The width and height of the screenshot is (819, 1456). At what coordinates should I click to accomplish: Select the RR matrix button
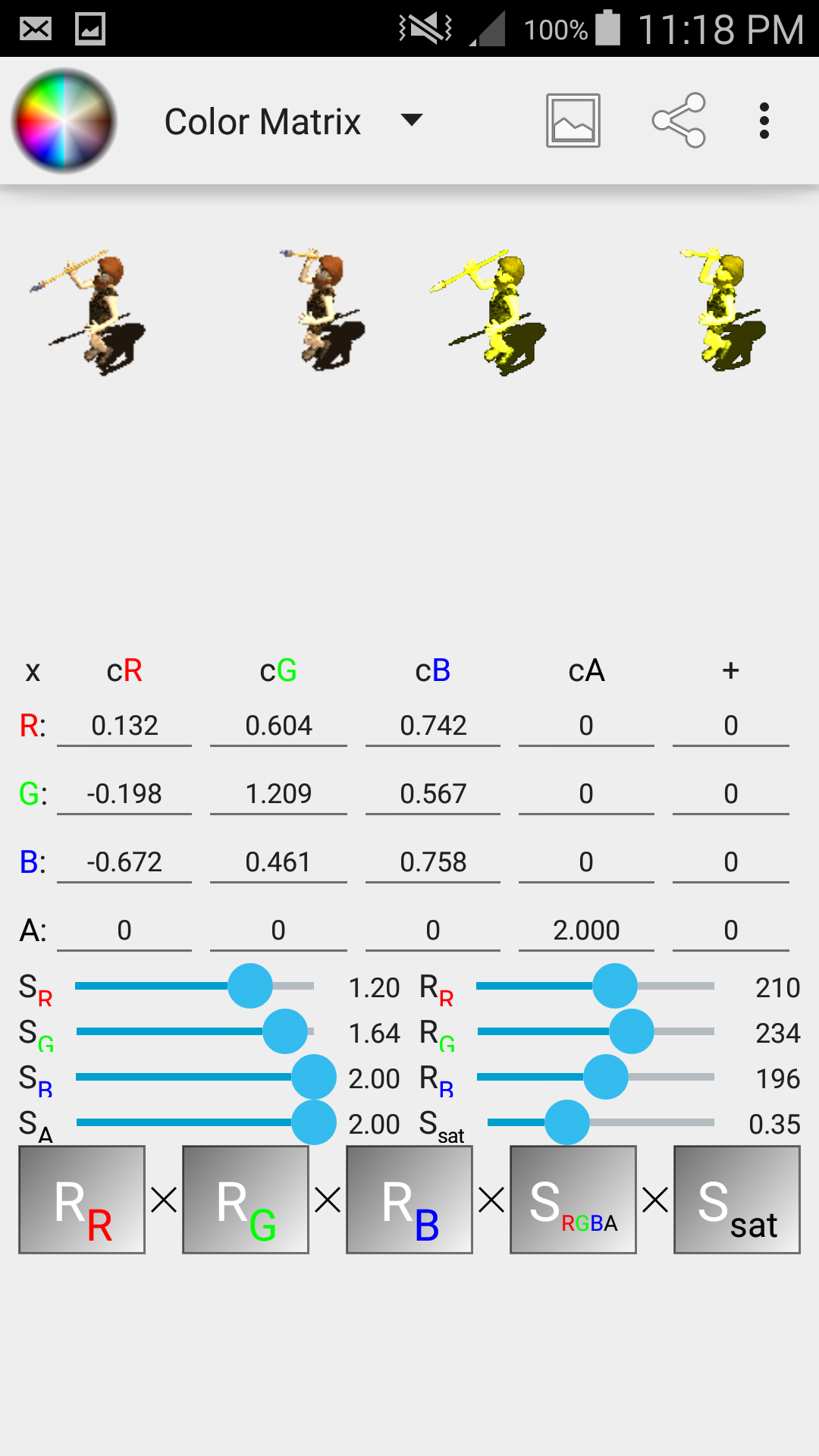point(82,1200)
